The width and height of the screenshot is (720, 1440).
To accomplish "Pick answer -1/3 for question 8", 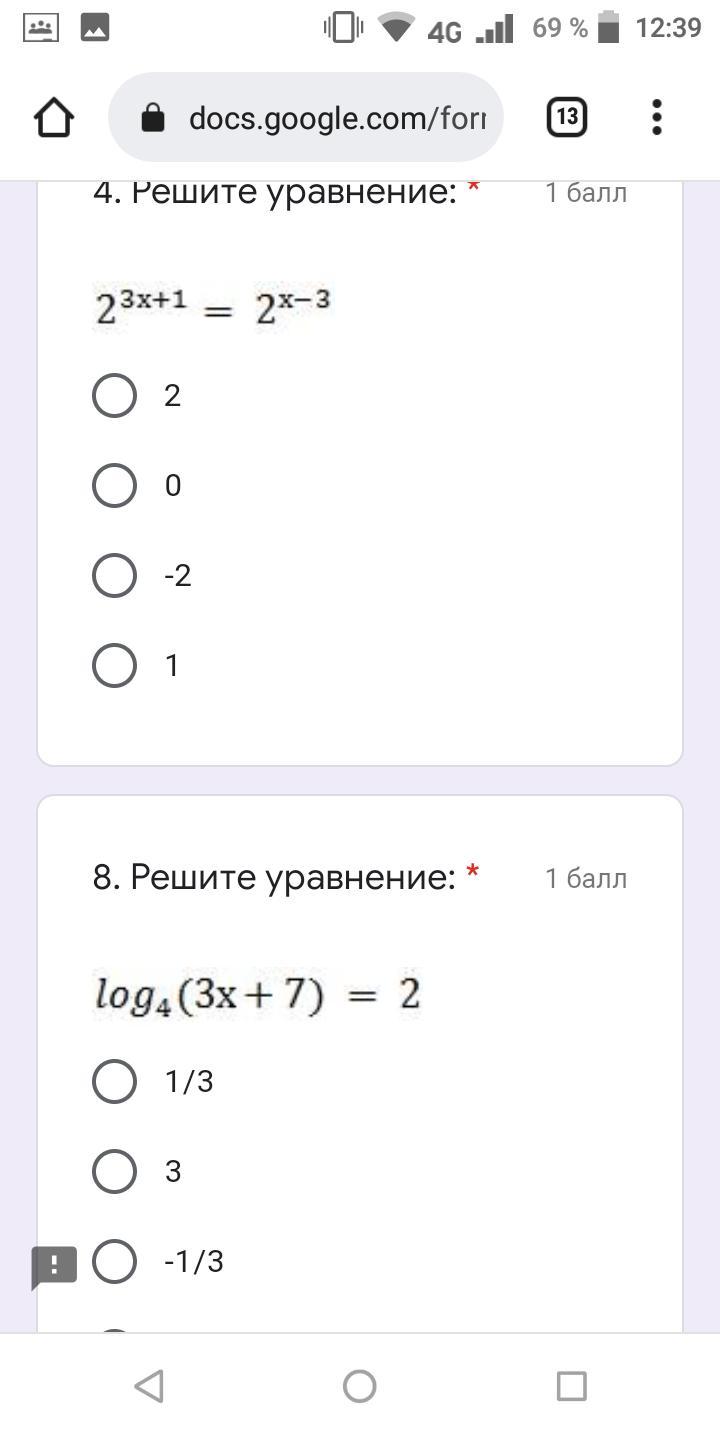I will pos(115,1261).
